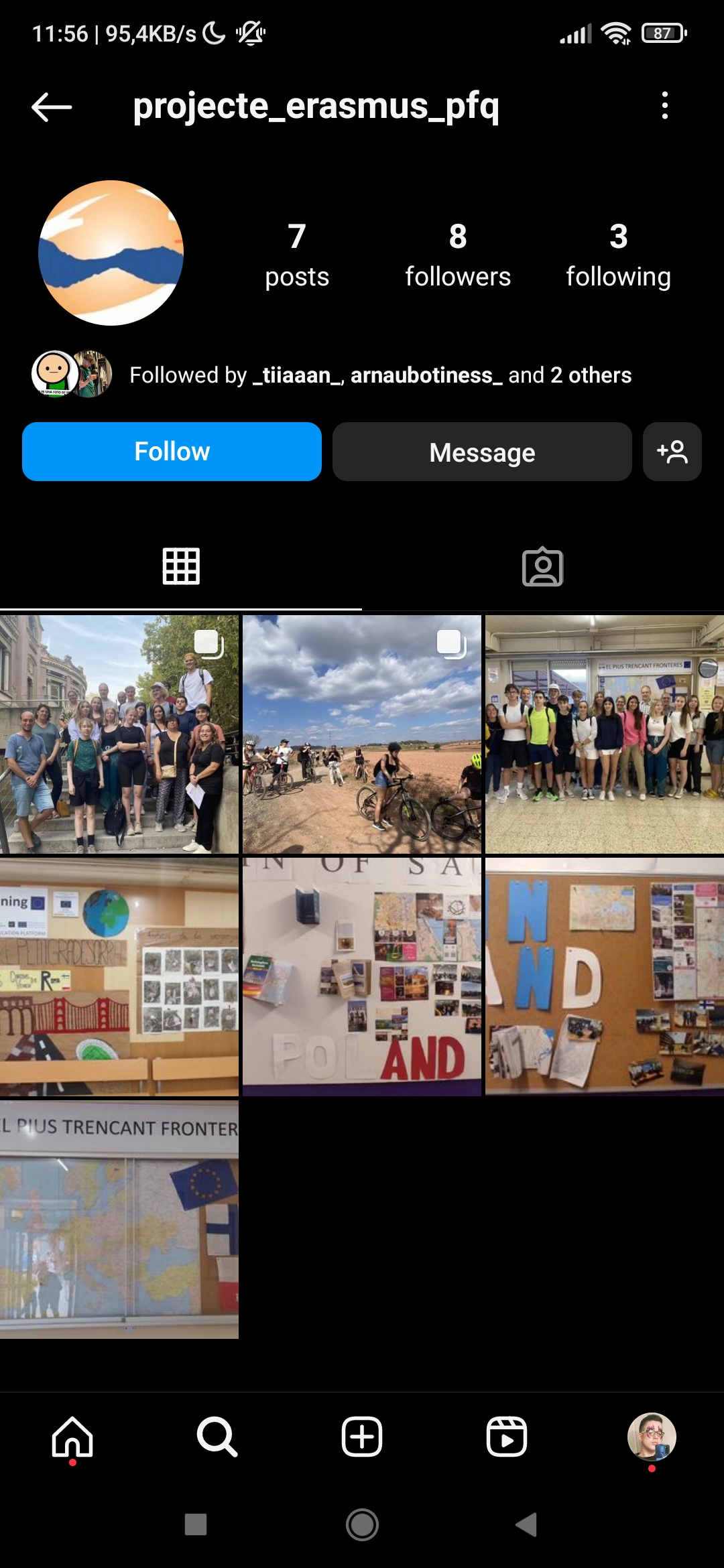Open the EL PIUS TRENCANT FRONTERES map post
The width and height of the screenshot is (724, 1568).
click(x=119, y=1220)
